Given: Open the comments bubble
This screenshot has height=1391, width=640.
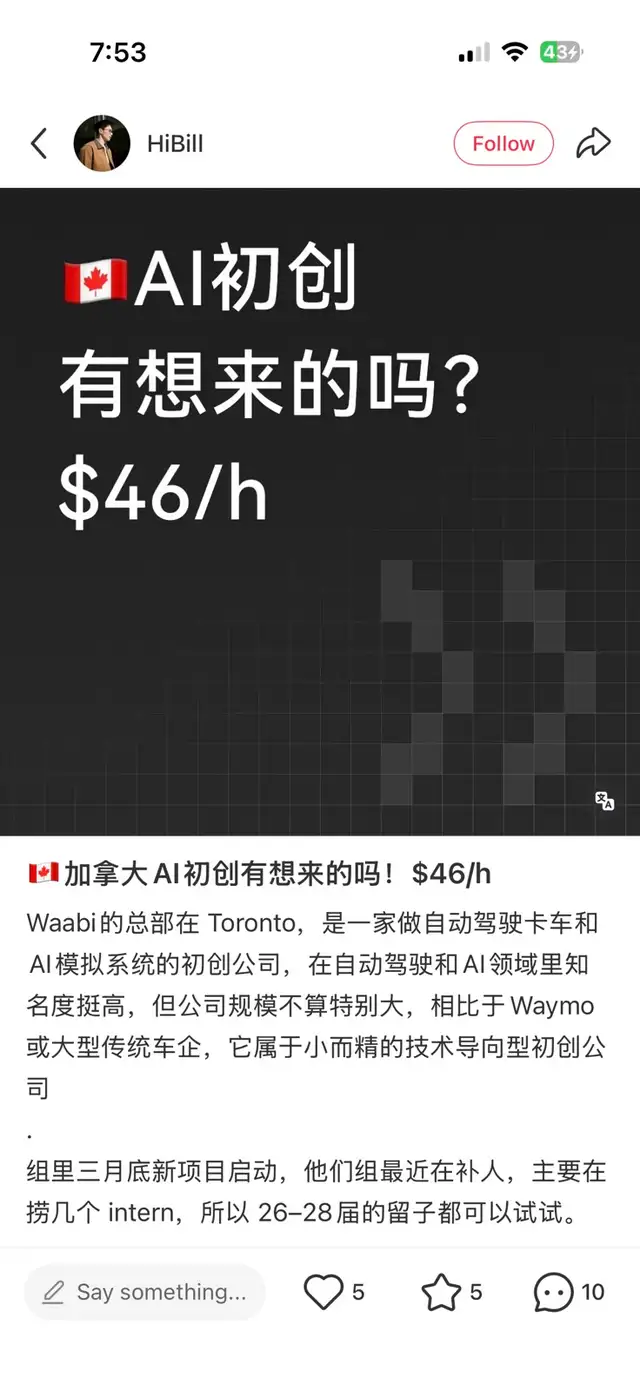Looking at the screenshot, I should tap(553, 1292).
